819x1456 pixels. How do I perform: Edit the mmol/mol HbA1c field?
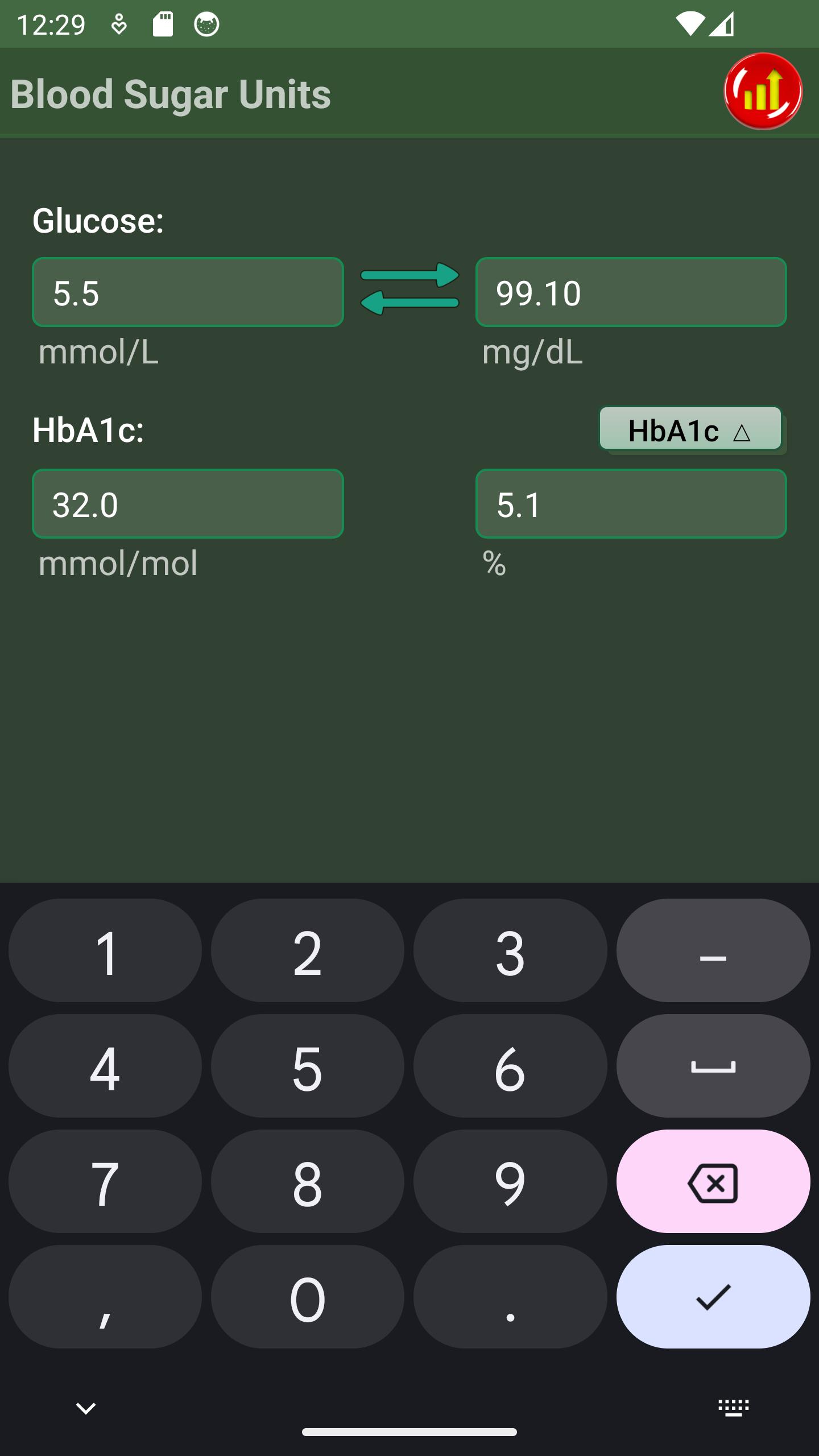coord(188,504)
